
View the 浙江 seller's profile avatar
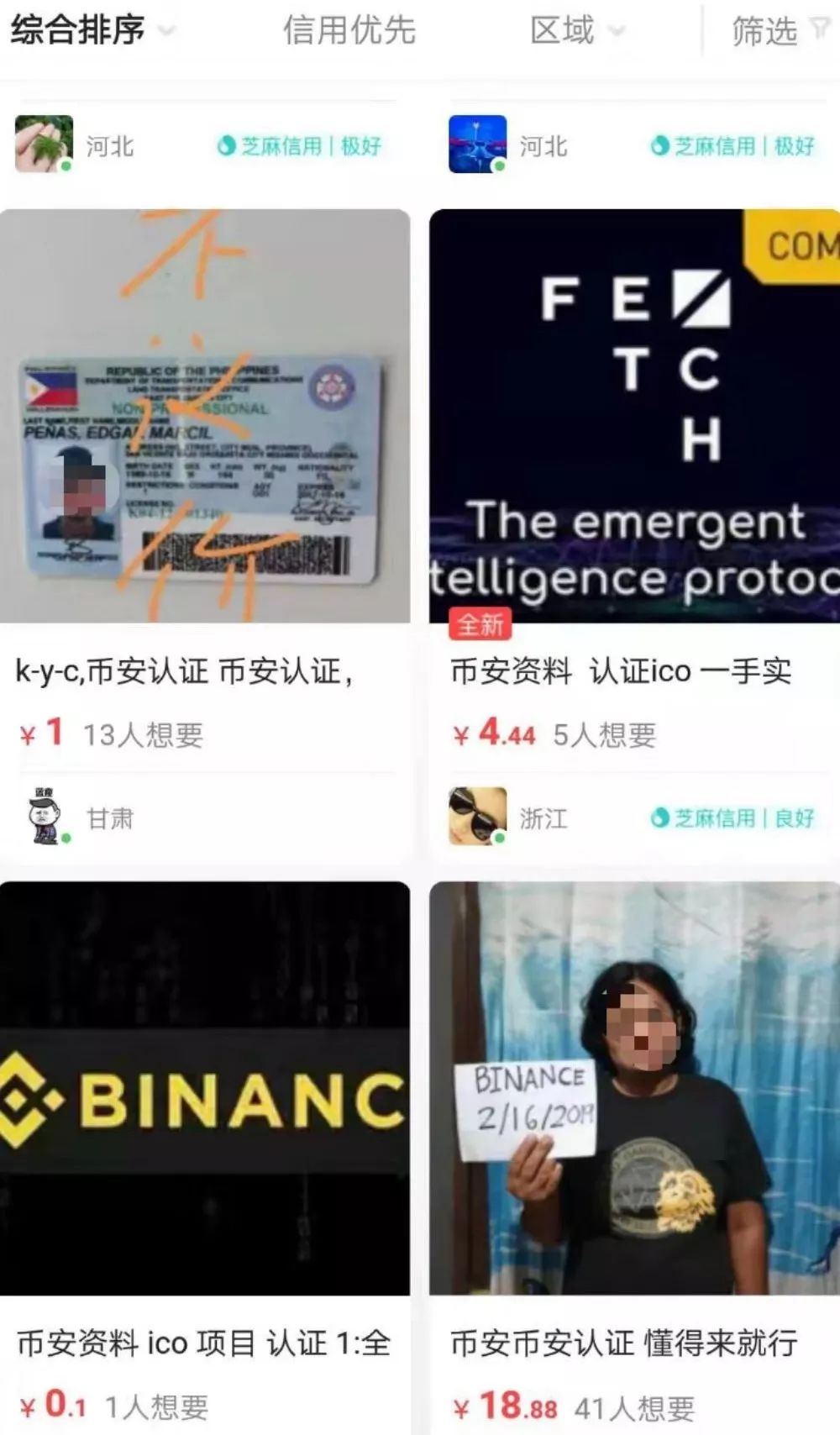[x=477, y=816]
